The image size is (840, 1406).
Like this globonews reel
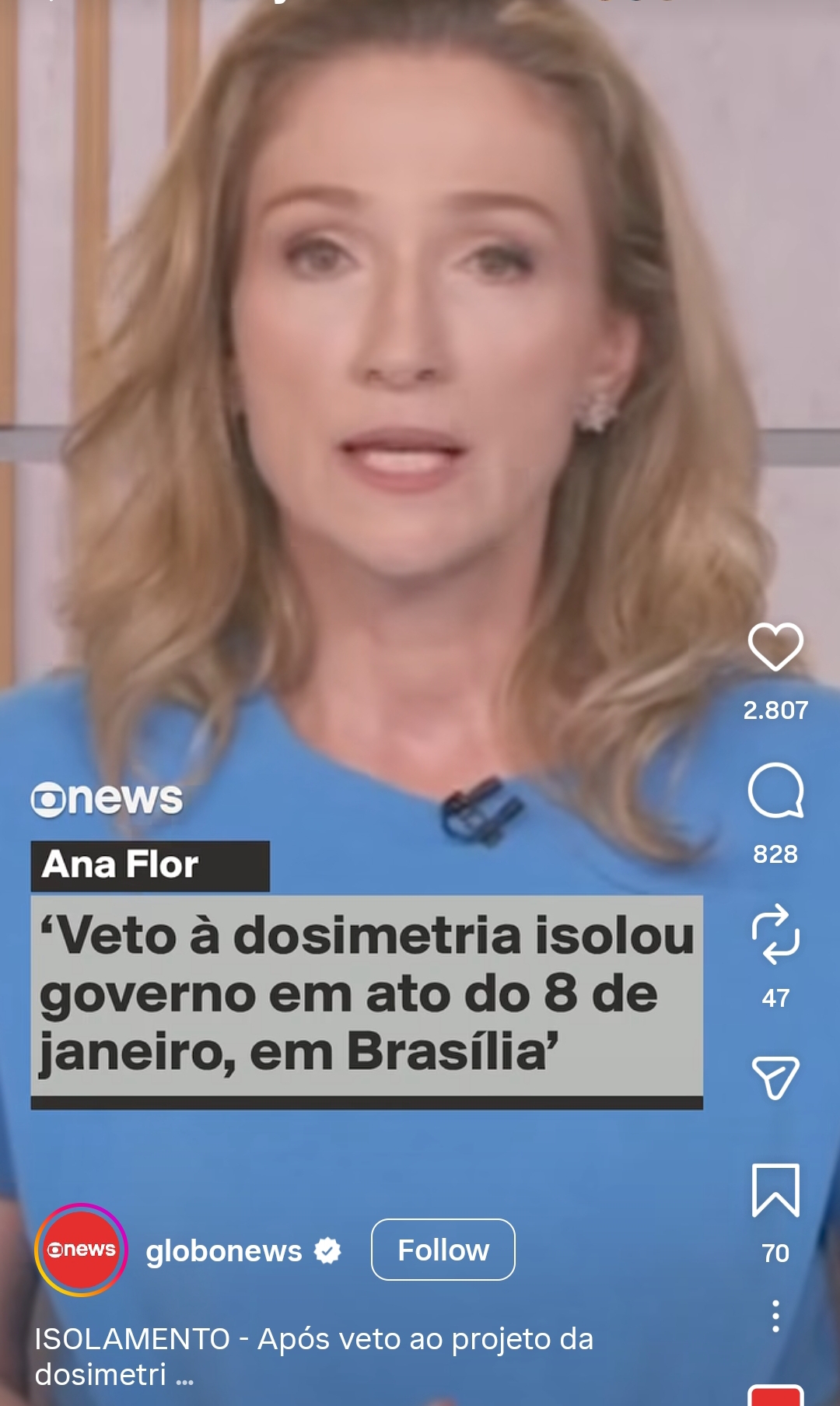coord(775,647)
